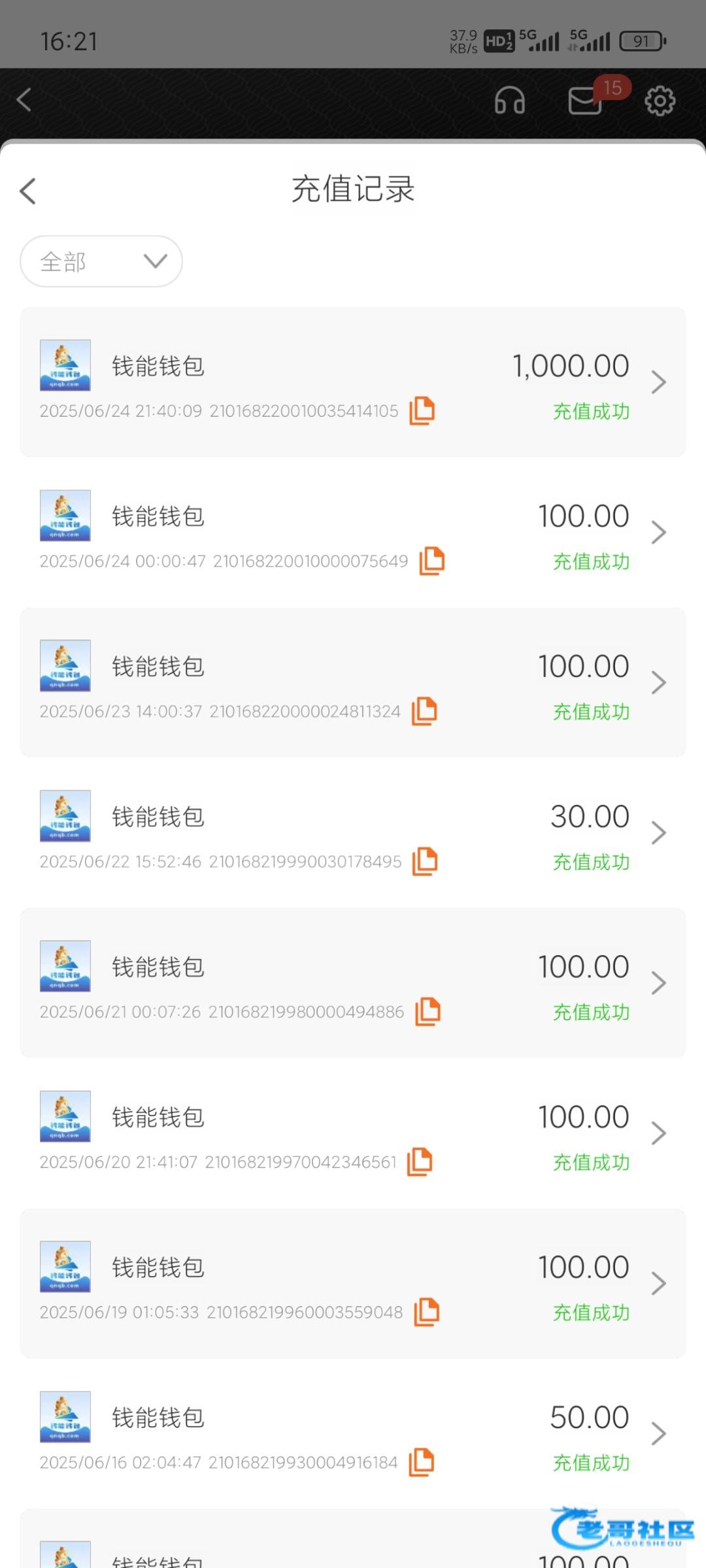This screenshot has height=1568, width=706.
Task: Open the messages inbox with 15 badge
Action: coord(586,101)
